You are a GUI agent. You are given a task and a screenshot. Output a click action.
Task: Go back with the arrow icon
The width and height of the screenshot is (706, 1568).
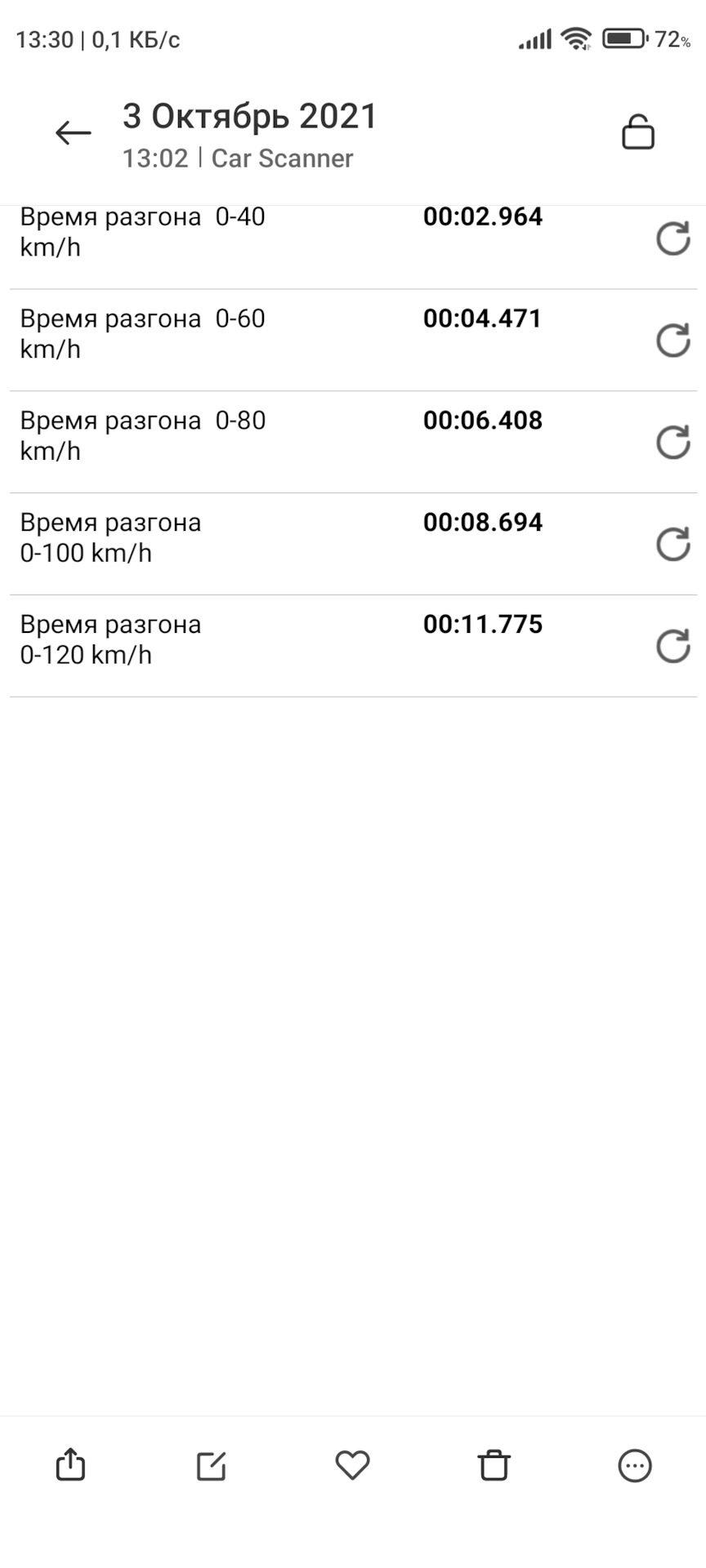tap(73, 133)
